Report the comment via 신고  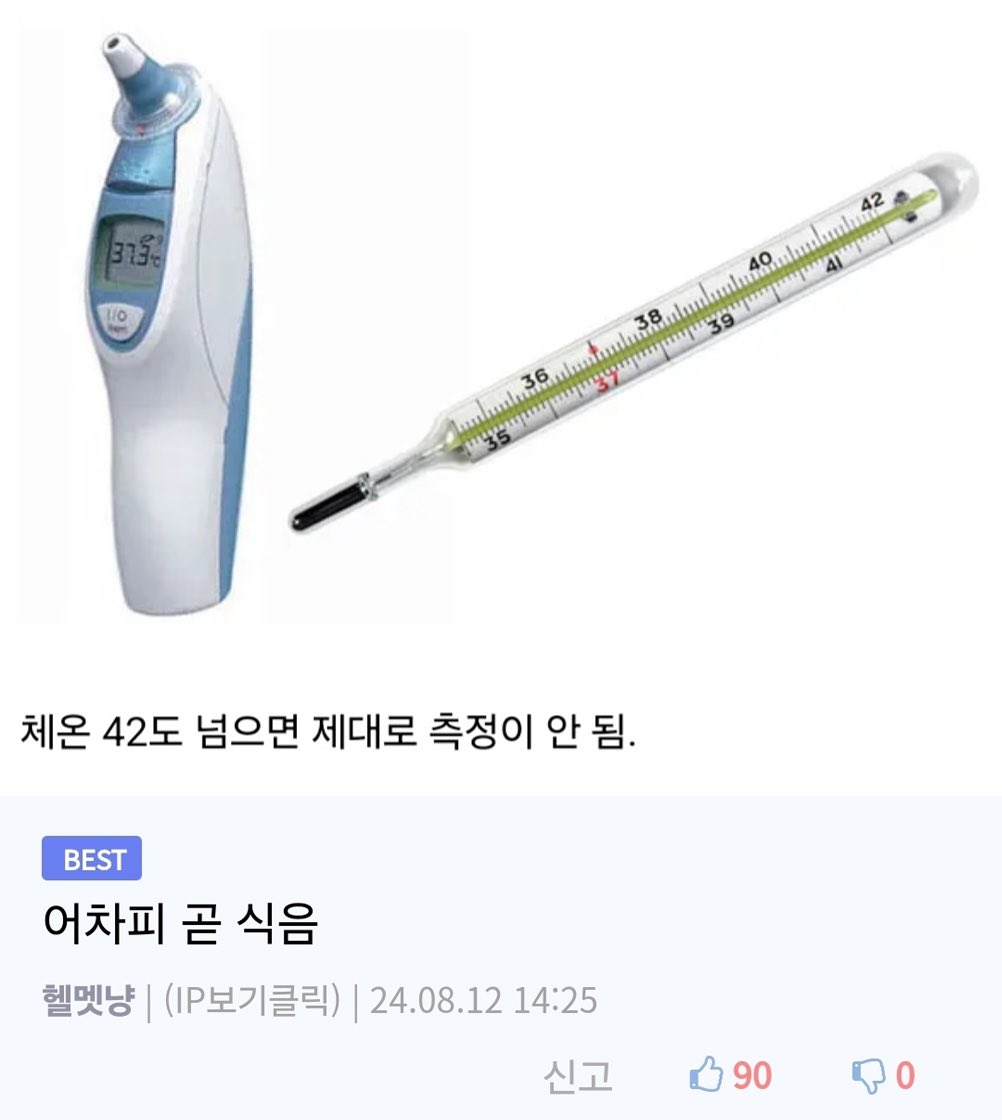(578, 1076)
